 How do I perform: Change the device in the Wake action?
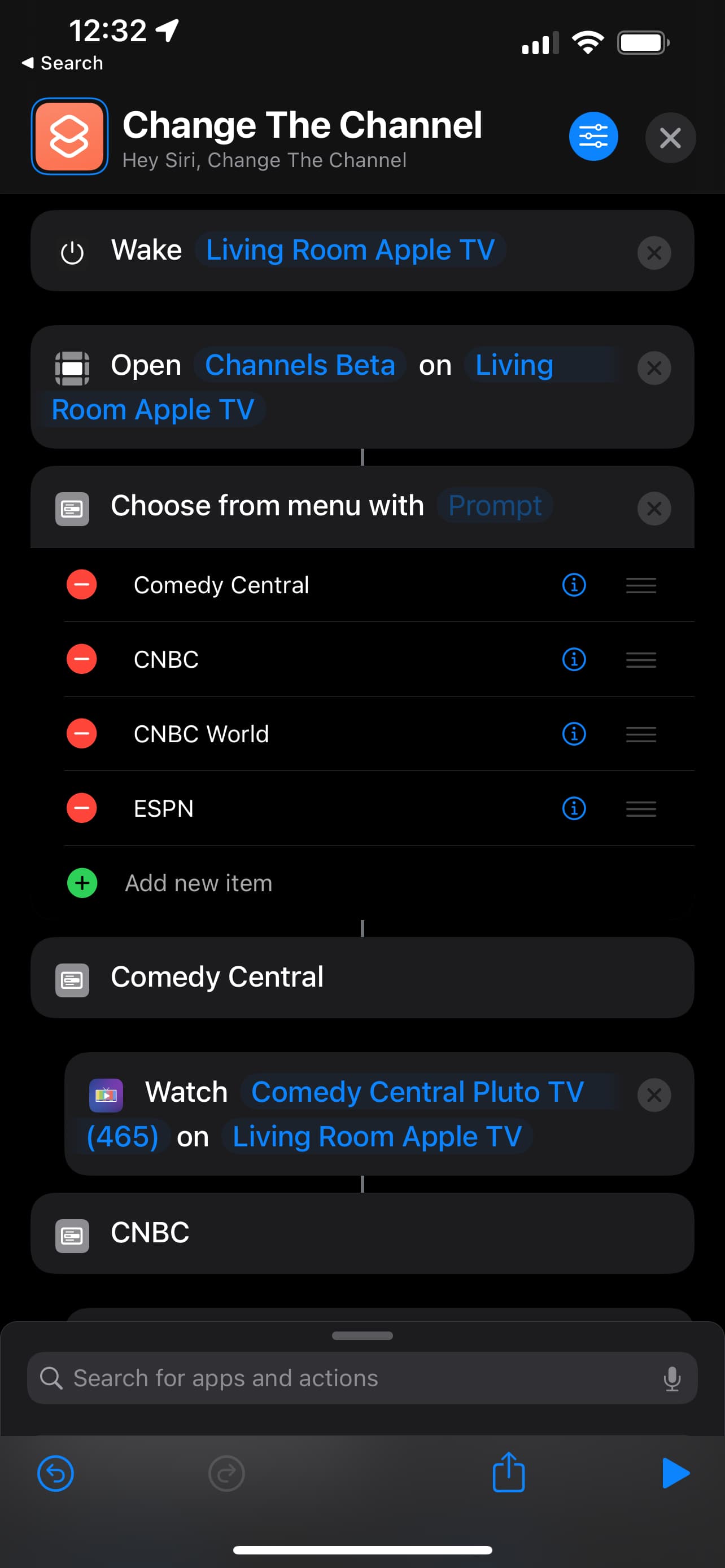(x=350, y=250)
